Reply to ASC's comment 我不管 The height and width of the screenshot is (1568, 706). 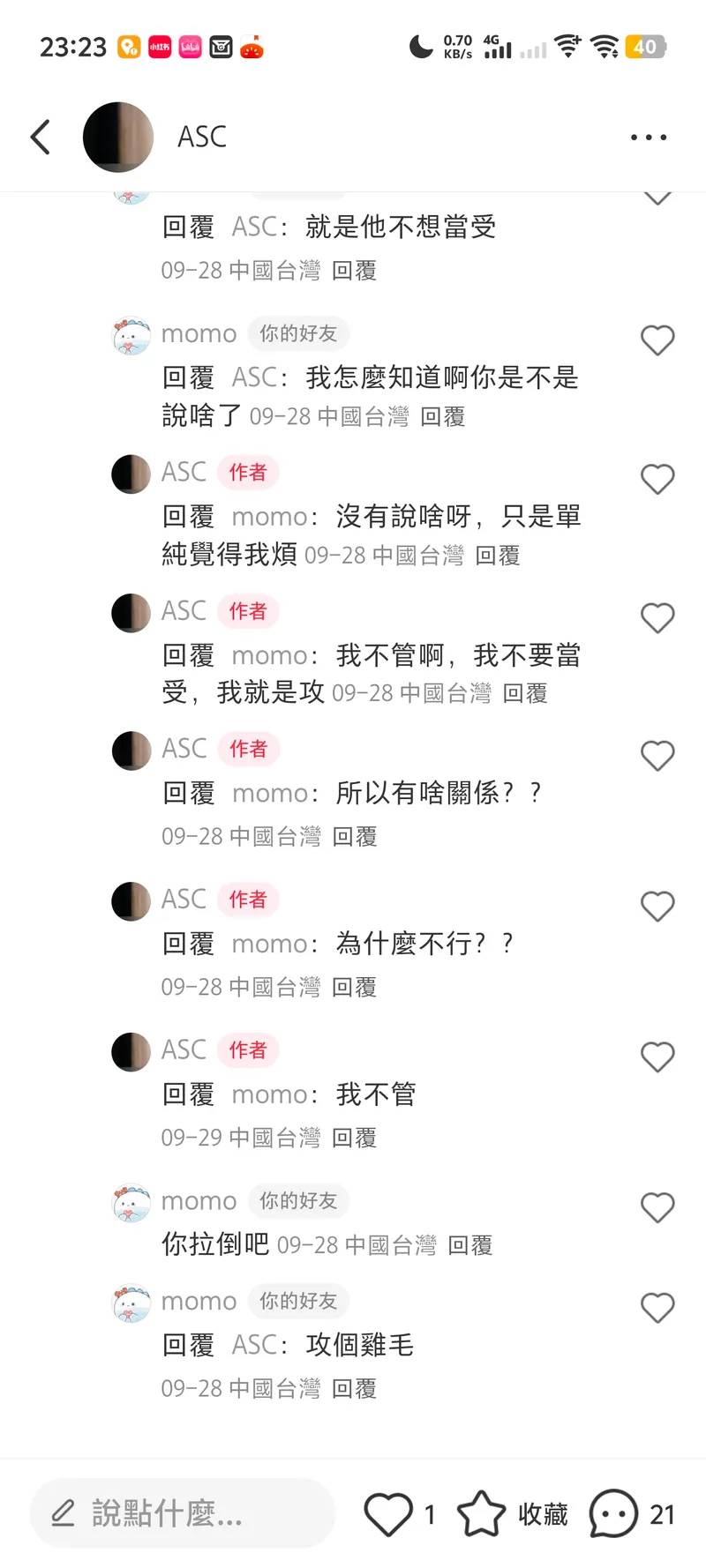[355, 1139]
